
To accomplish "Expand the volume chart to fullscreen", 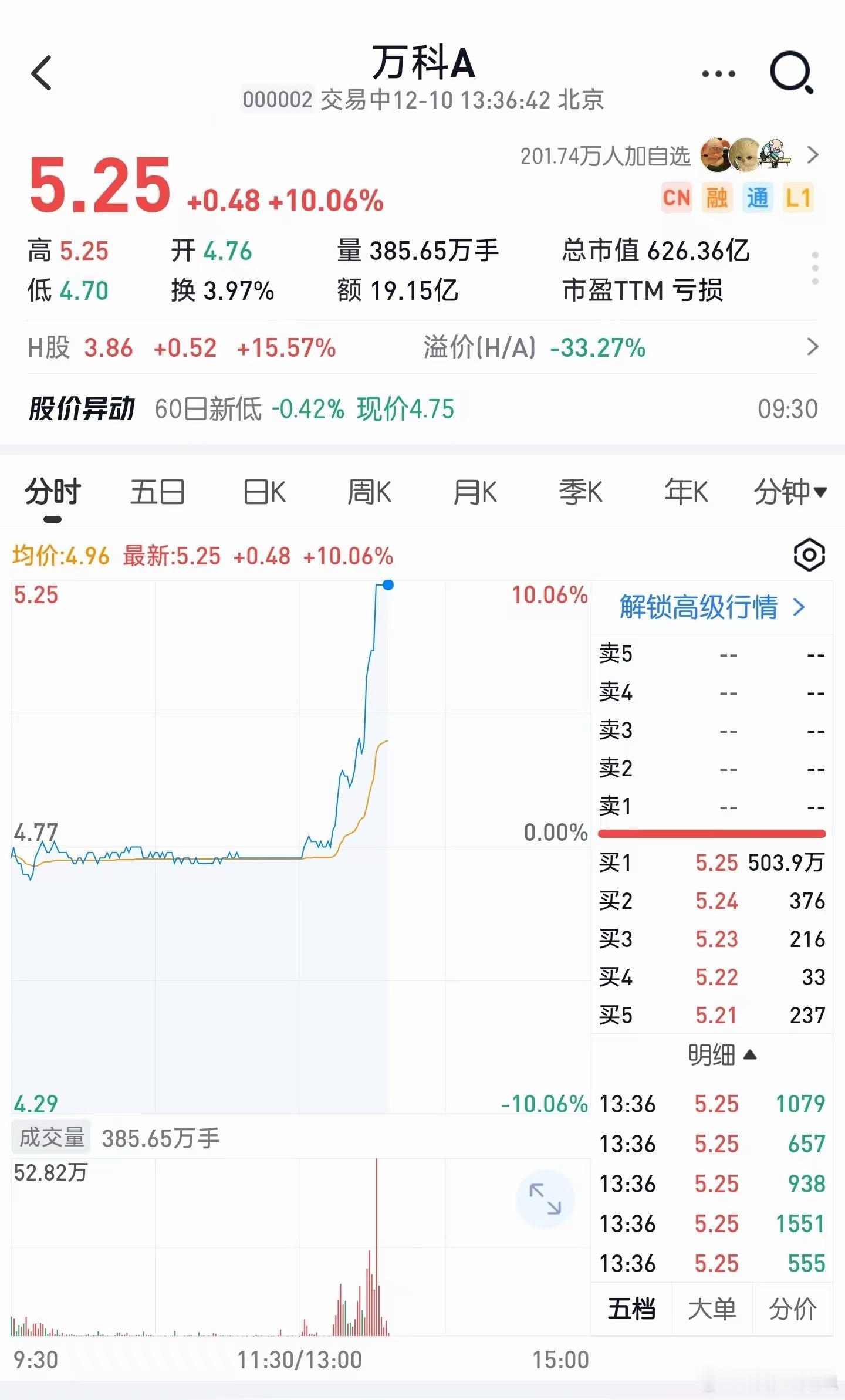I will pos(547,1198).
